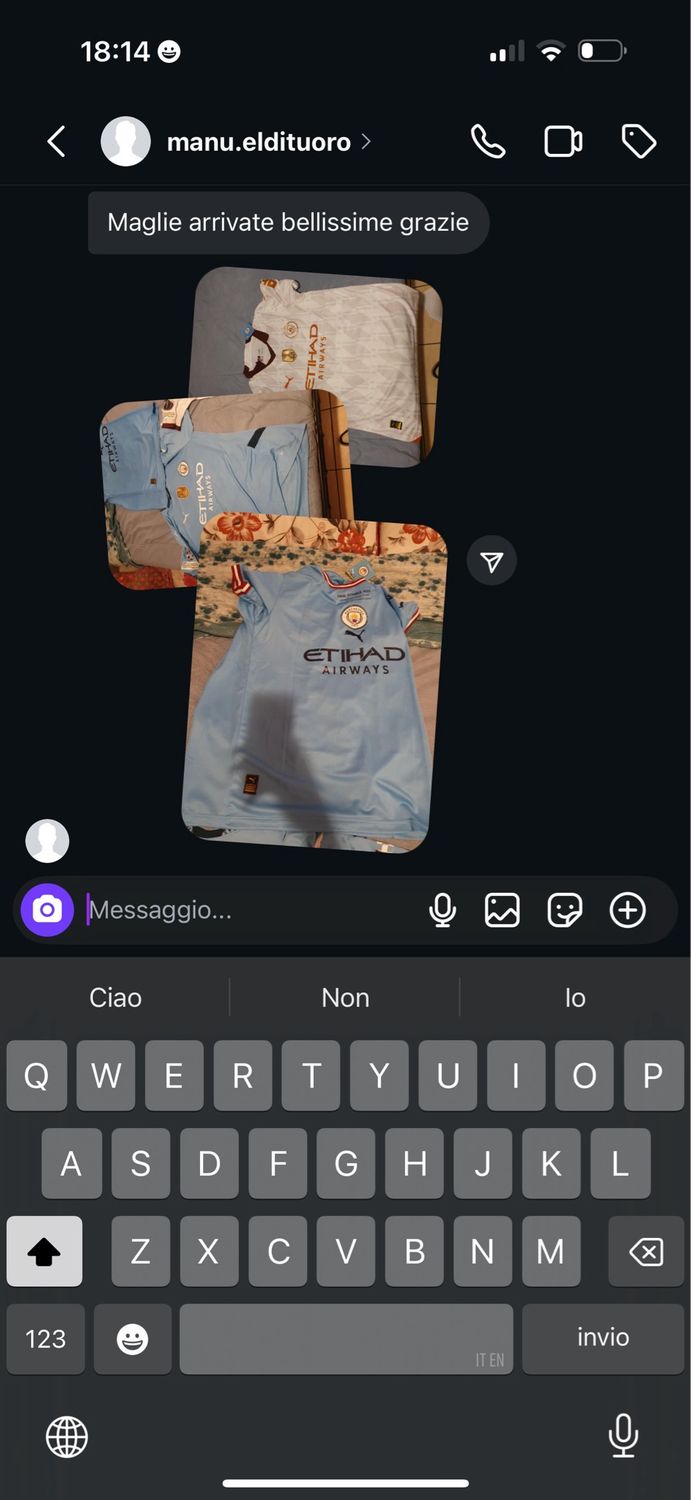Pick a photo from the gallery
The image size is (691, 1500).
tap(502, 910)
